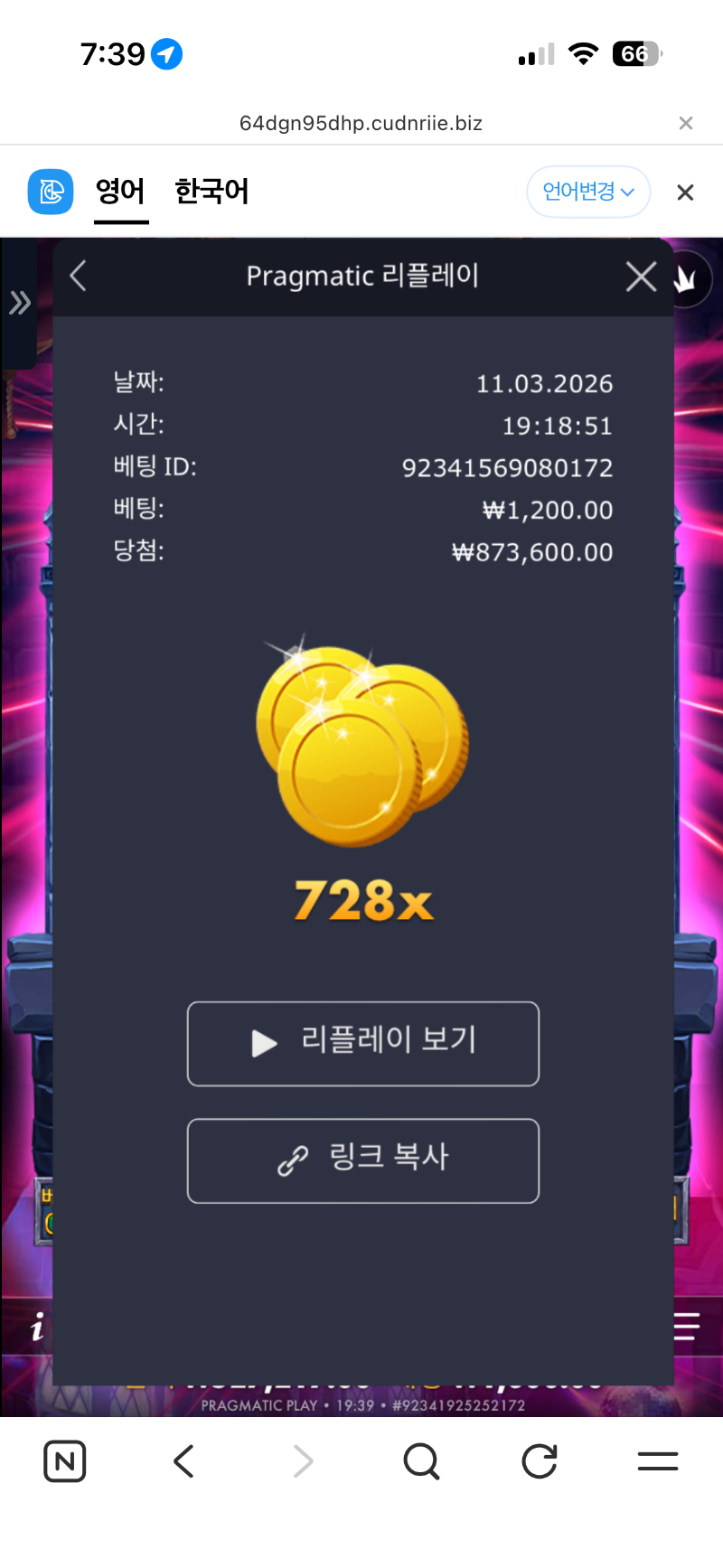
Task: Go back in the Pragmatic replay dialog
Action: point(79,277)
